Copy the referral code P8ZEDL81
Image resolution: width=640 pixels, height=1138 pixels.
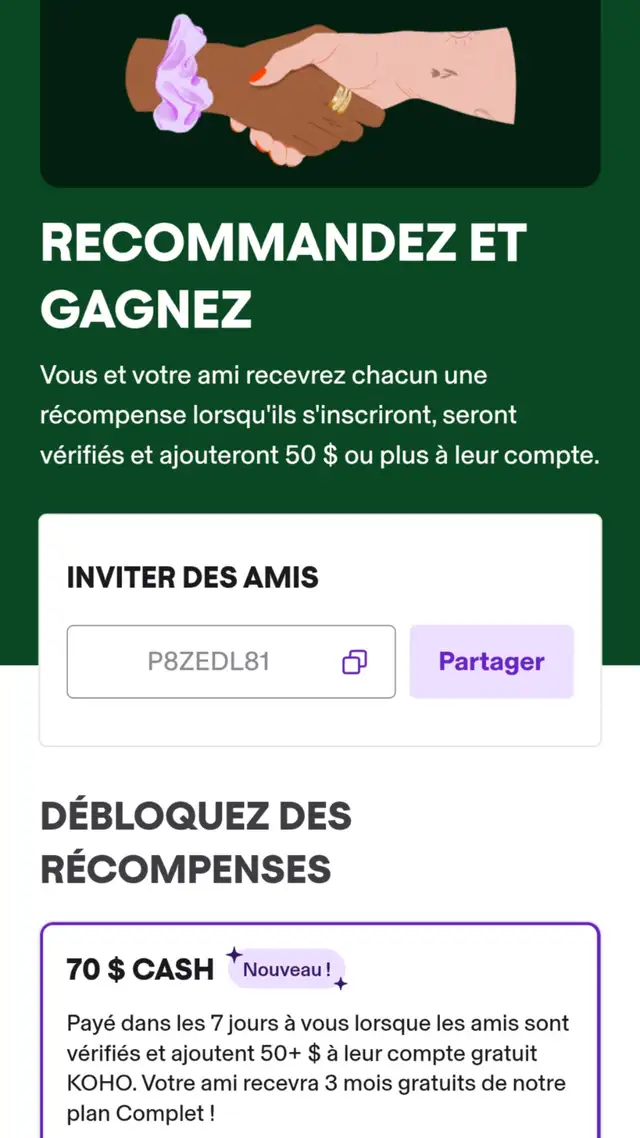tap(354, 662)
